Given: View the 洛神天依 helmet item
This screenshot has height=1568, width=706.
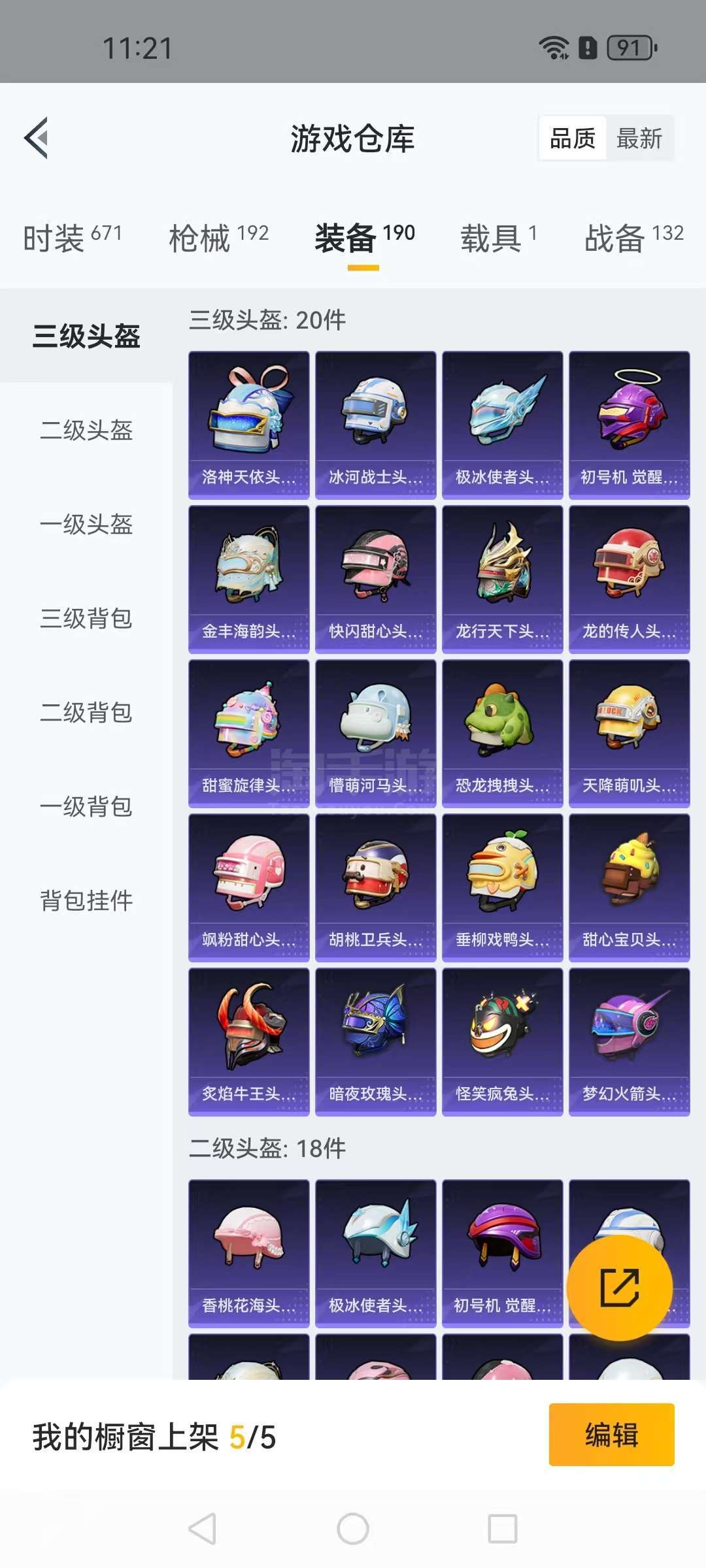Looking at the screenshot, I should [248, 425].
